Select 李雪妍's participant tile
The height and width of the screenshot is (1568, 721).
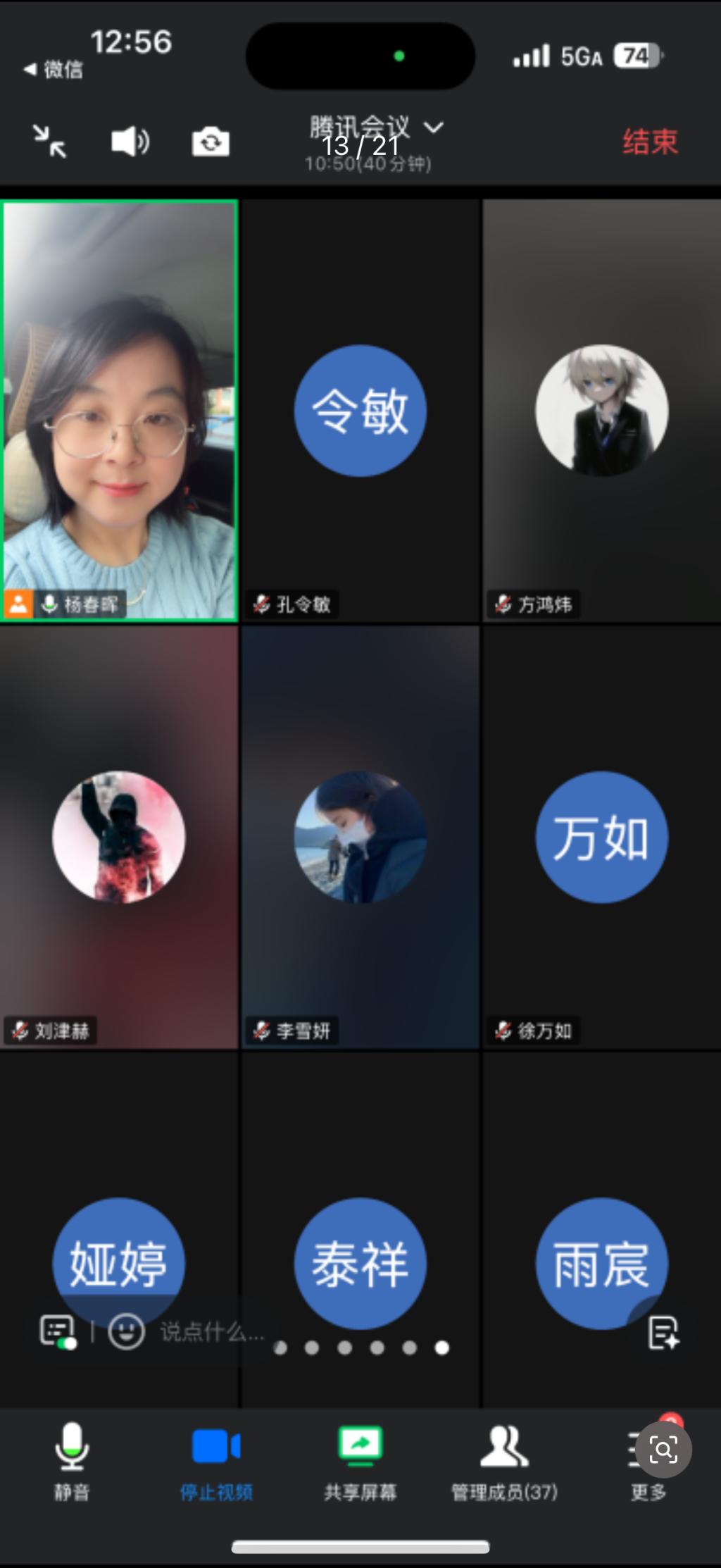pyautogui.click(x=360, y=837)
